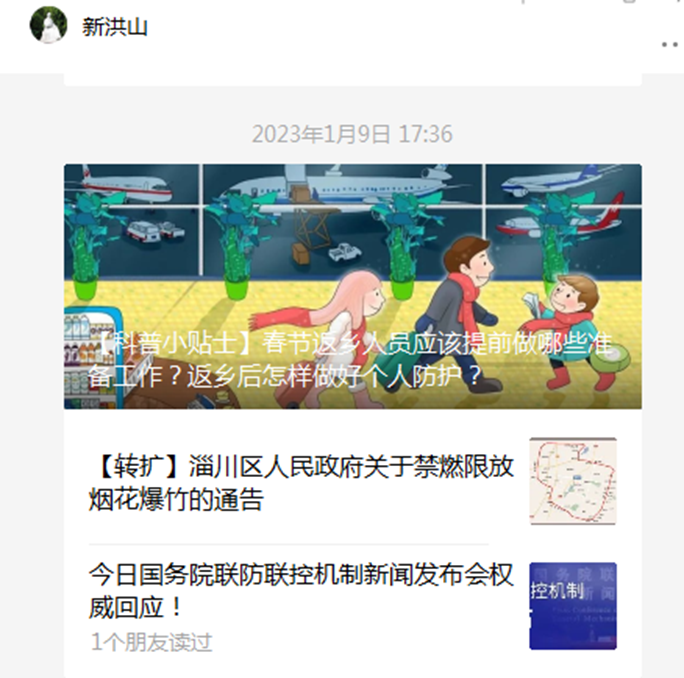Open 国务院联防联控机制新闻发布会 article

click(302, 591)
